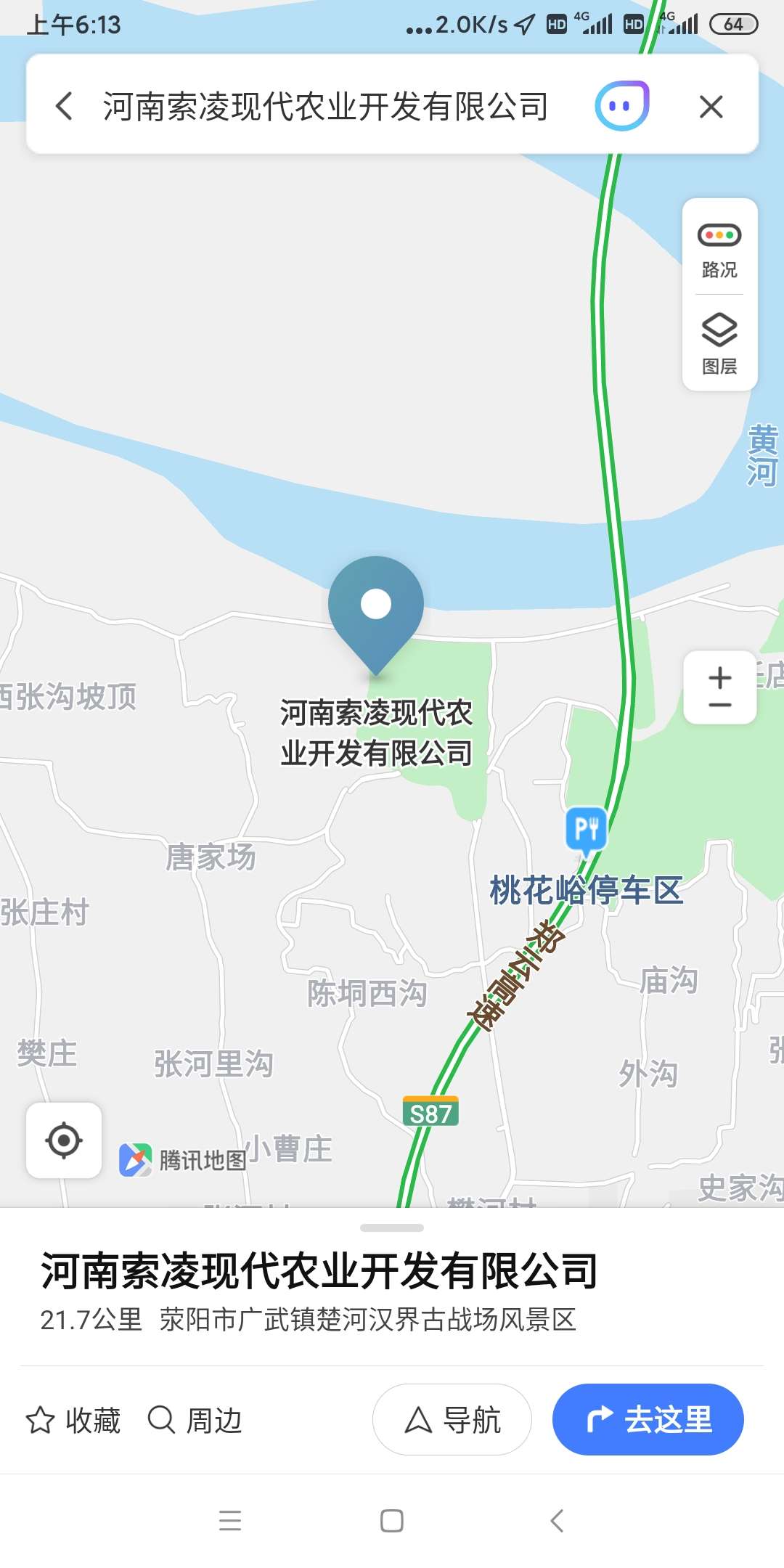
Task: Search 周边 nearby places
Action: [x=195, y=1420]
